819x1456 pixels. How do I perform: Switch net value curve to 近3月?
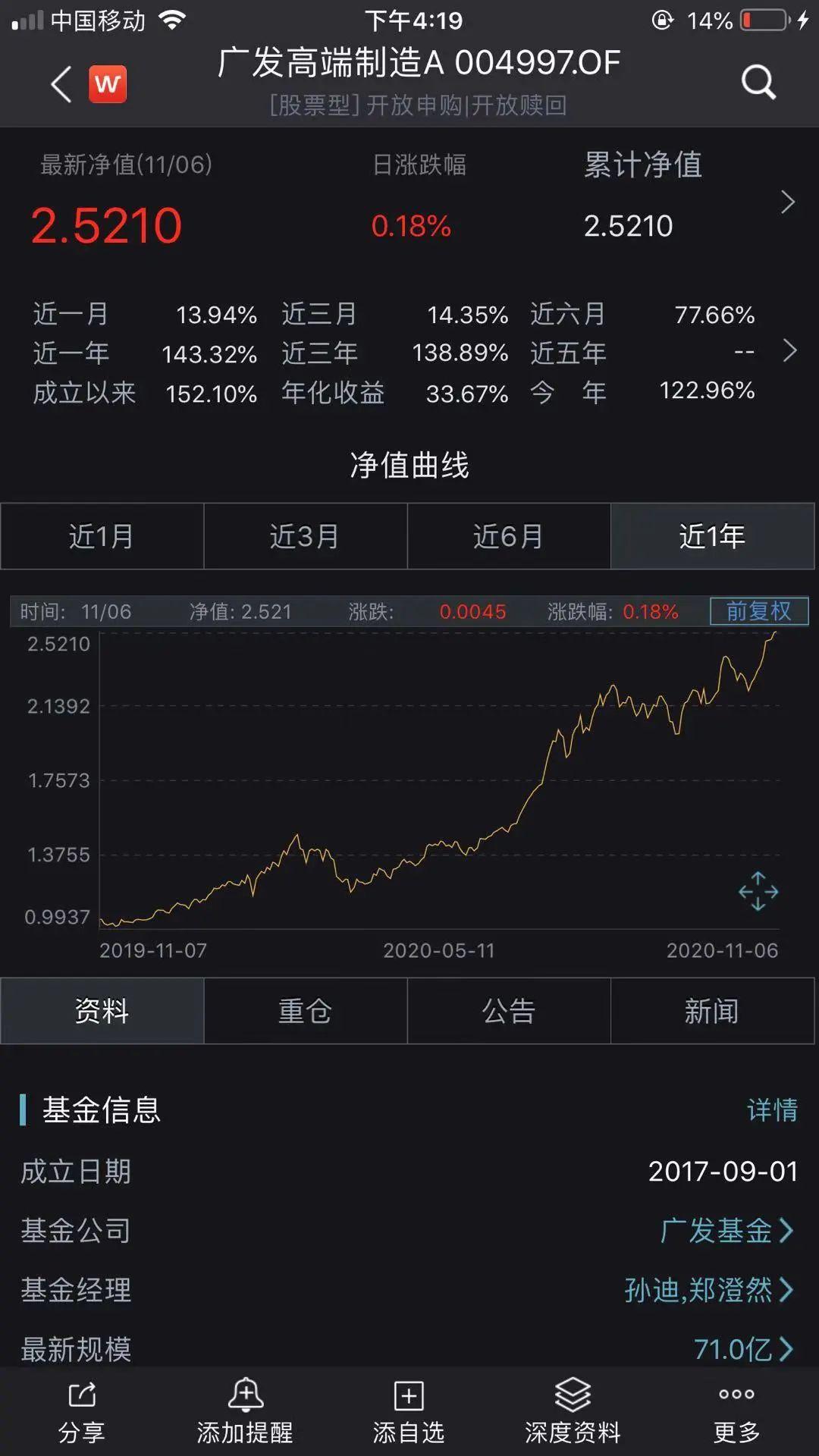pos(306,536)
